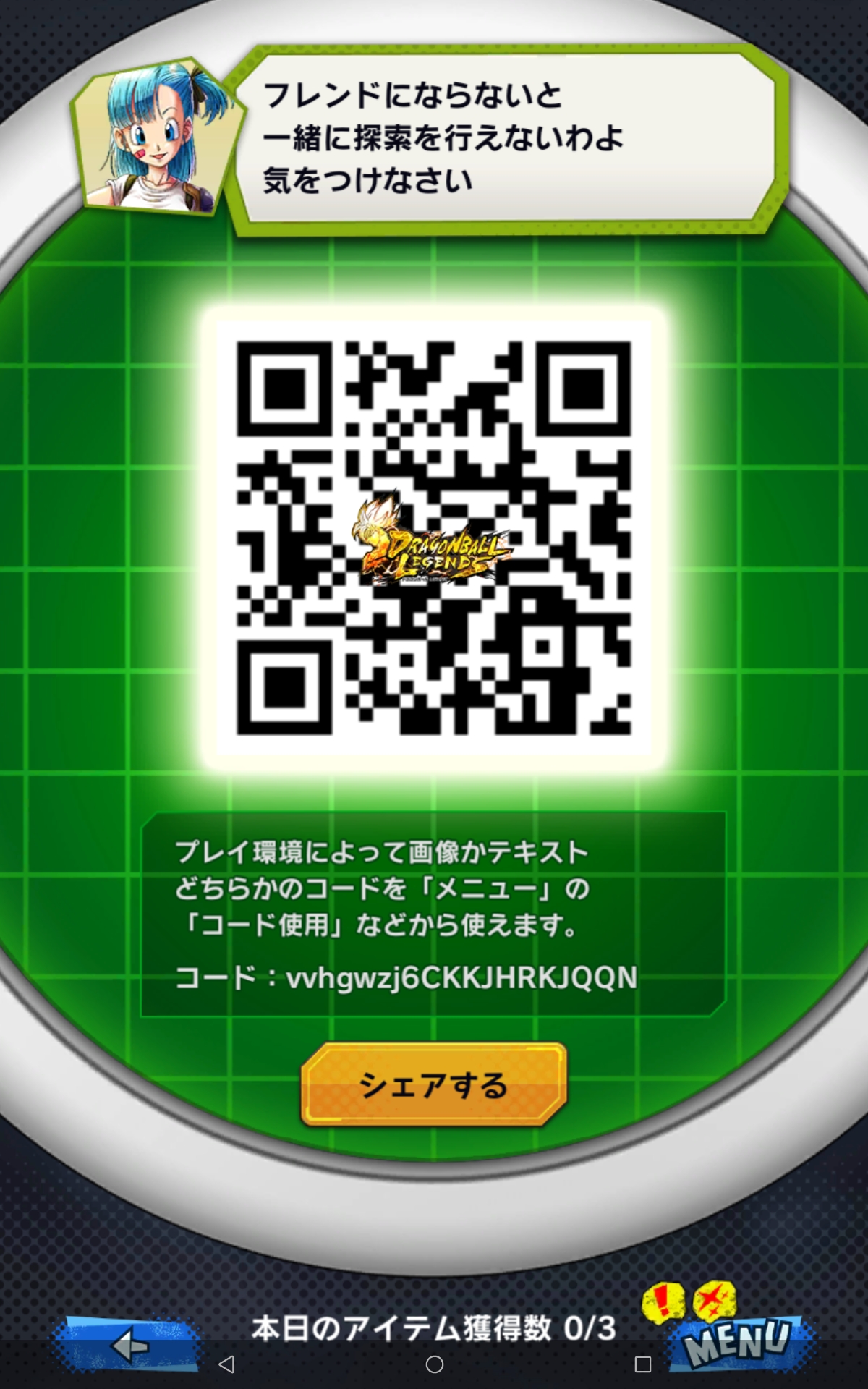Tap the シェアする share button
The height and width of the screenshot is (1389, 868).
point(433,1084)
